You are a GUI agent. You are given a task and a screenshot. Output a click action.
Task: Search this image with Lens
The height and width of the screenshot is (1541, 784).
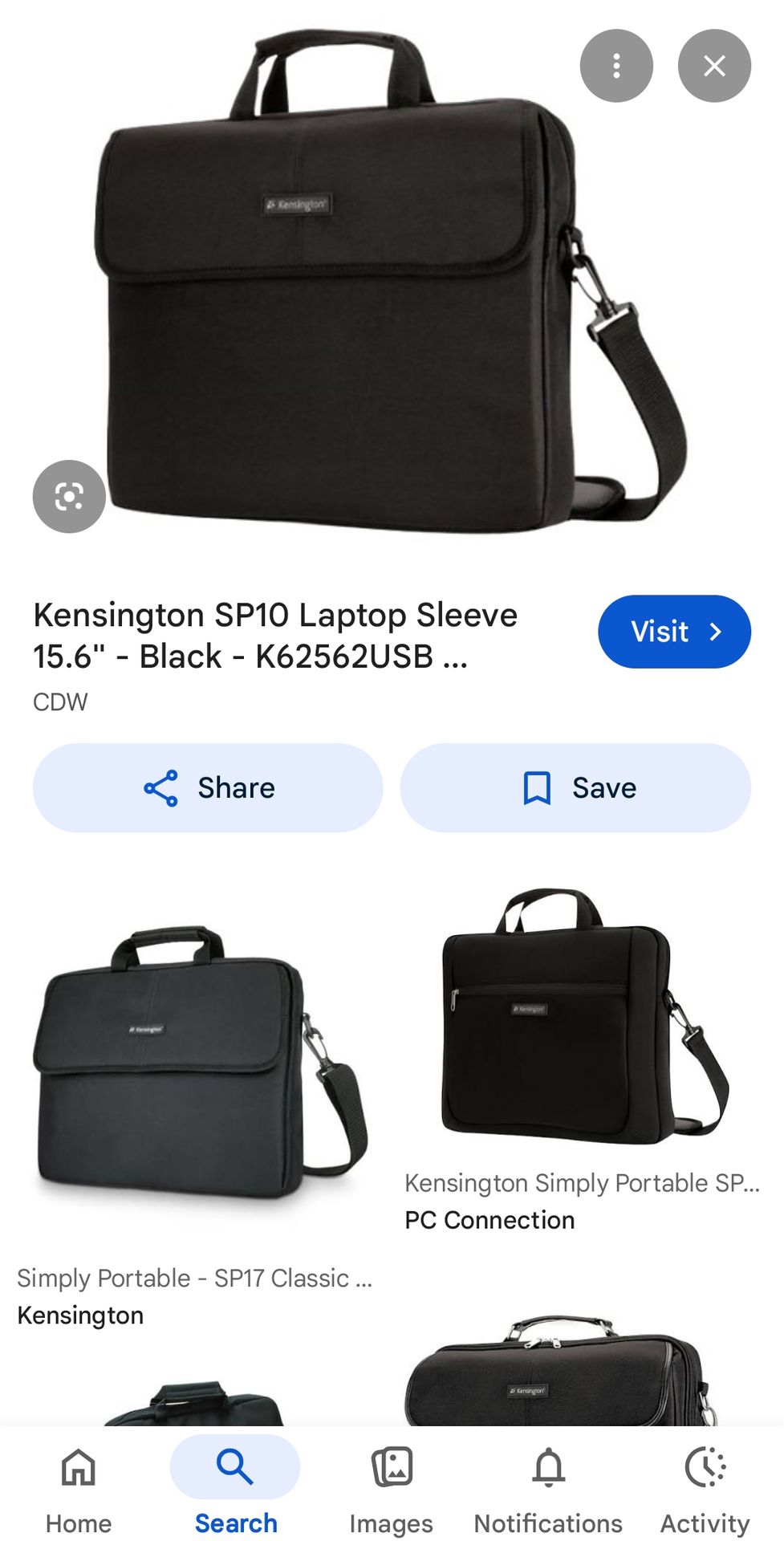click(x=69, y=496)
